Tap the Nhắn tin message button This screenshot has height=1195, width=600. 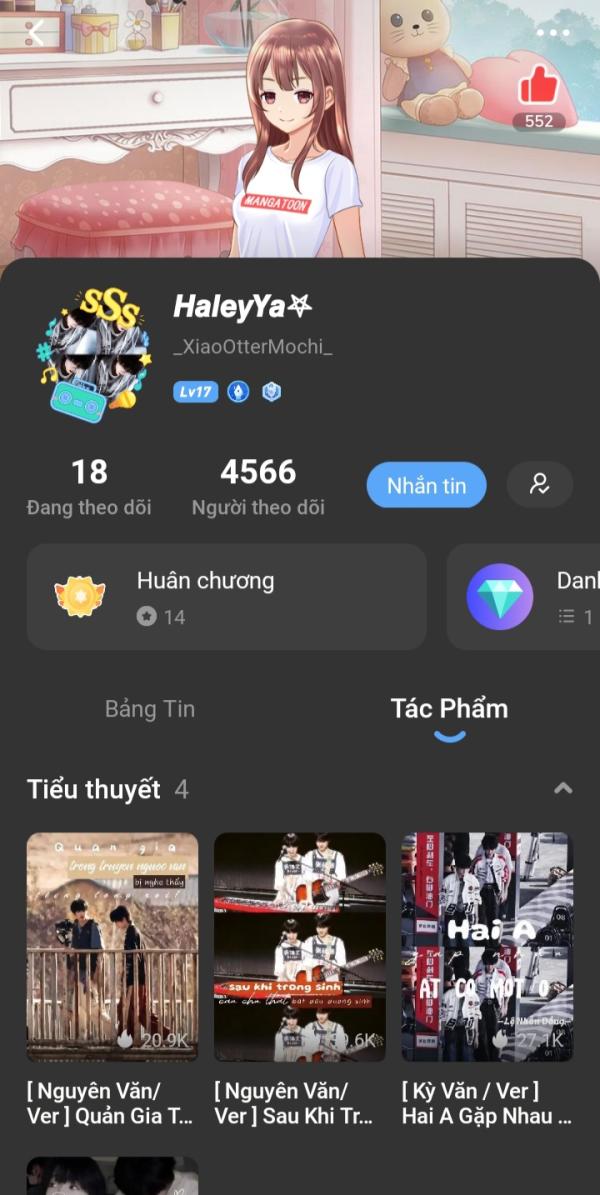tap(426, 485)
